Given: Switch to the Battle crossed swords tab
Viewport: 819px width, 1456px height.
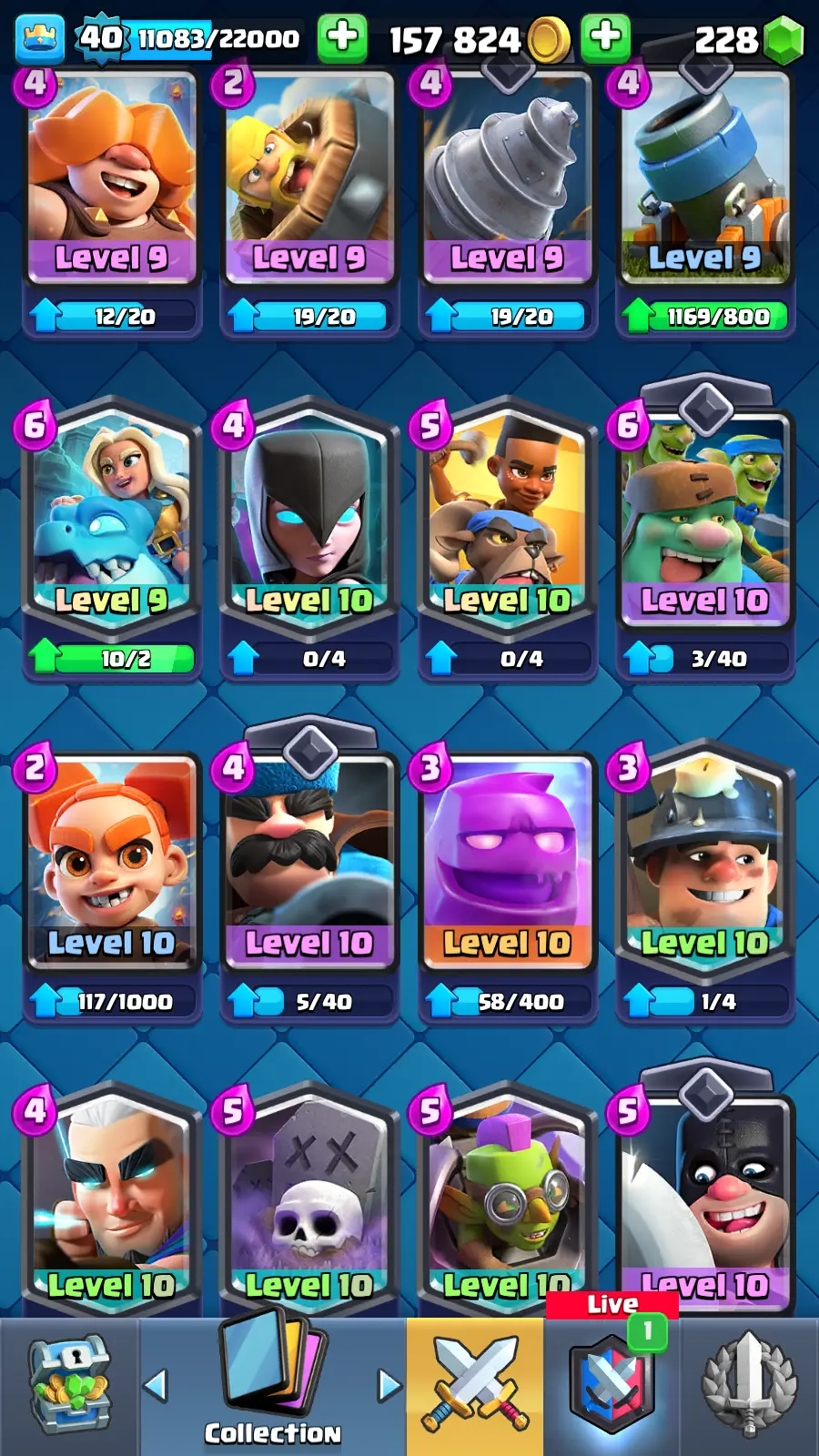Looking at the screenshot, I should (x=475, y=1385).
